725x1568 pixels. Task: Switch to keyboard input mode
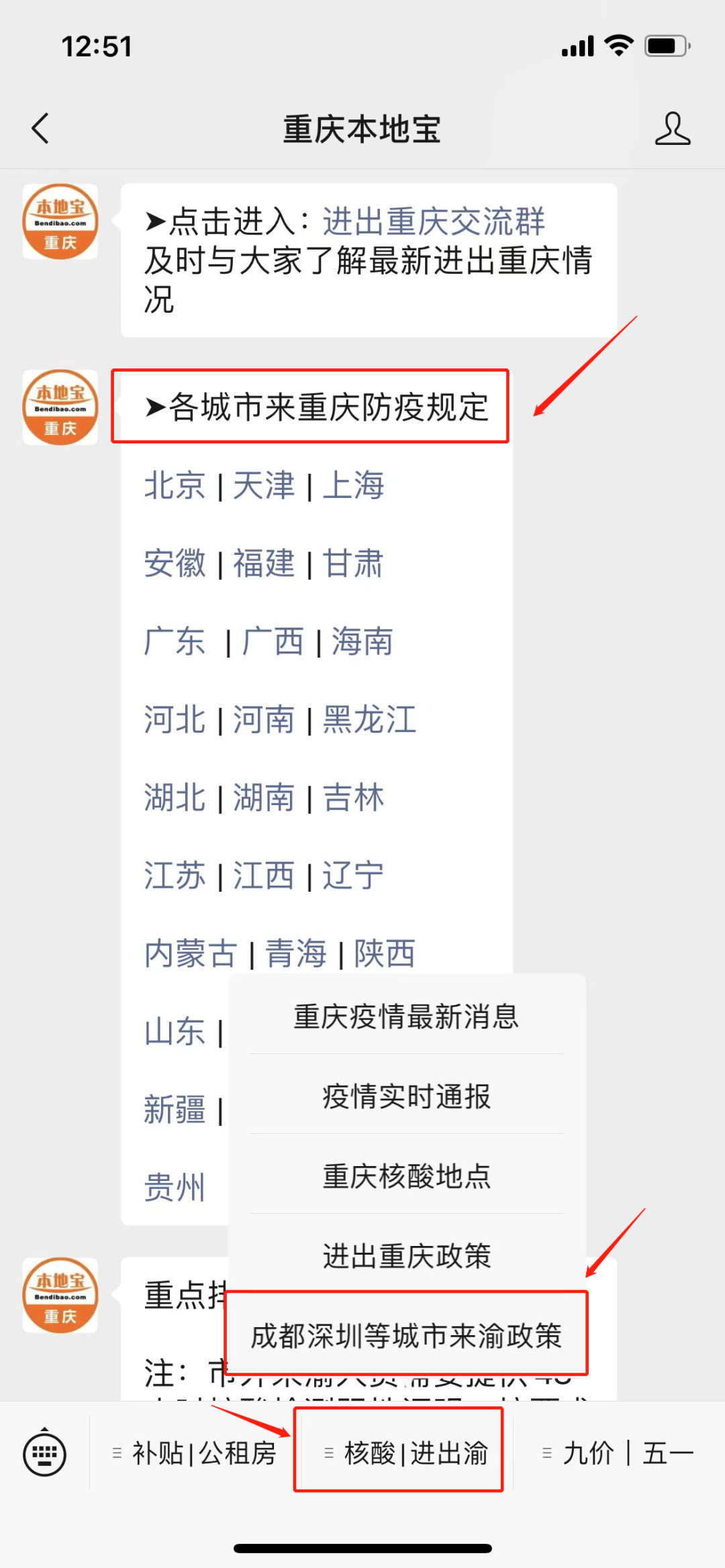click(x=44, y=1453)
